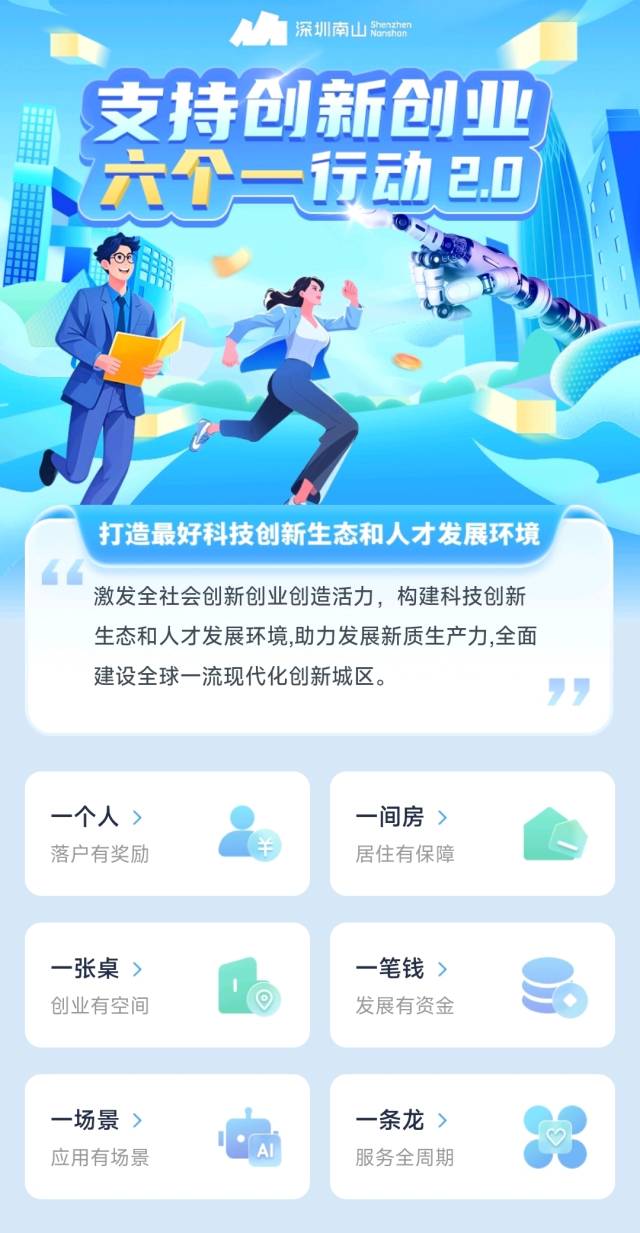The image size is (640, 1233).
Task: Tap the 一条龙 服务全周期 card
Action: tap(472, 1137)
